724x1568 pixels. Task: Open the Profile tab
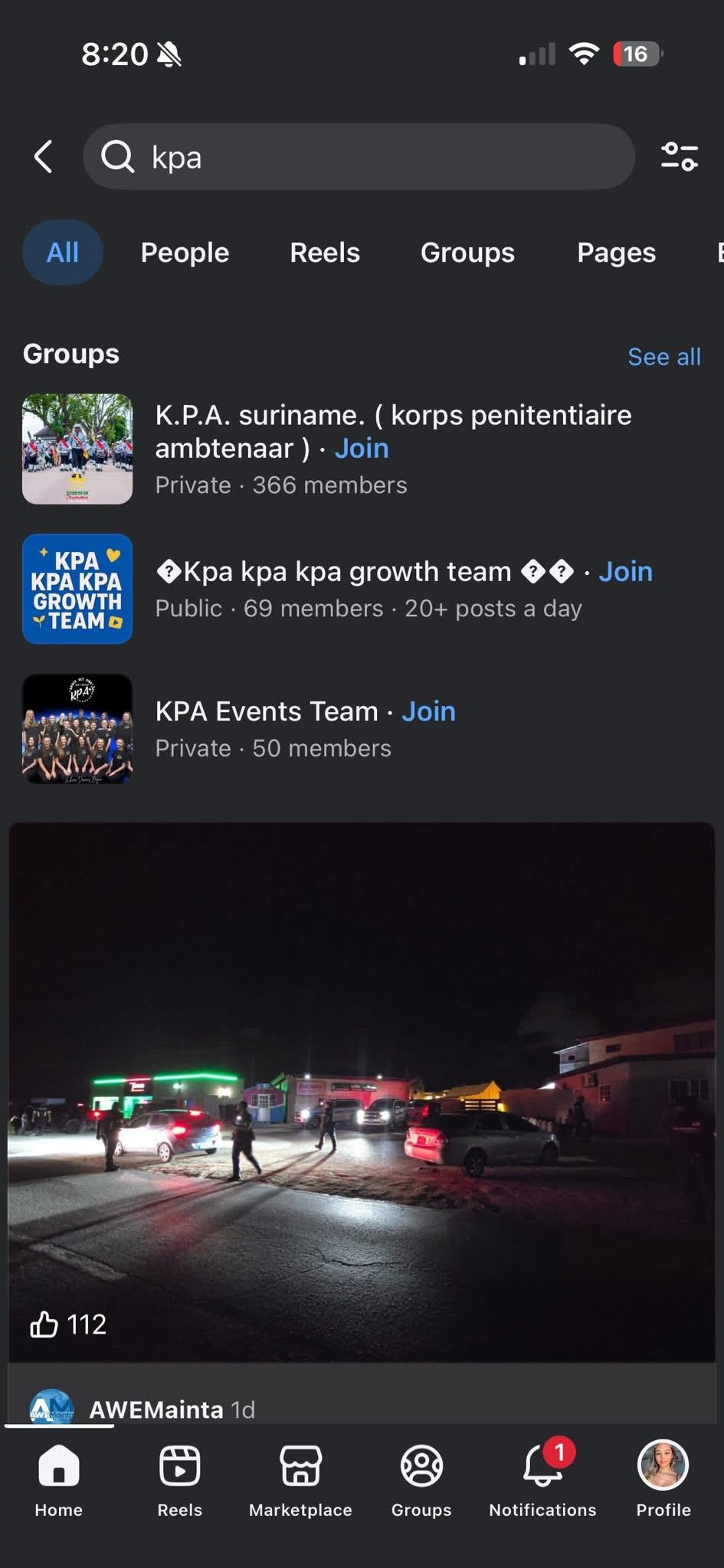coord(663,1479)
